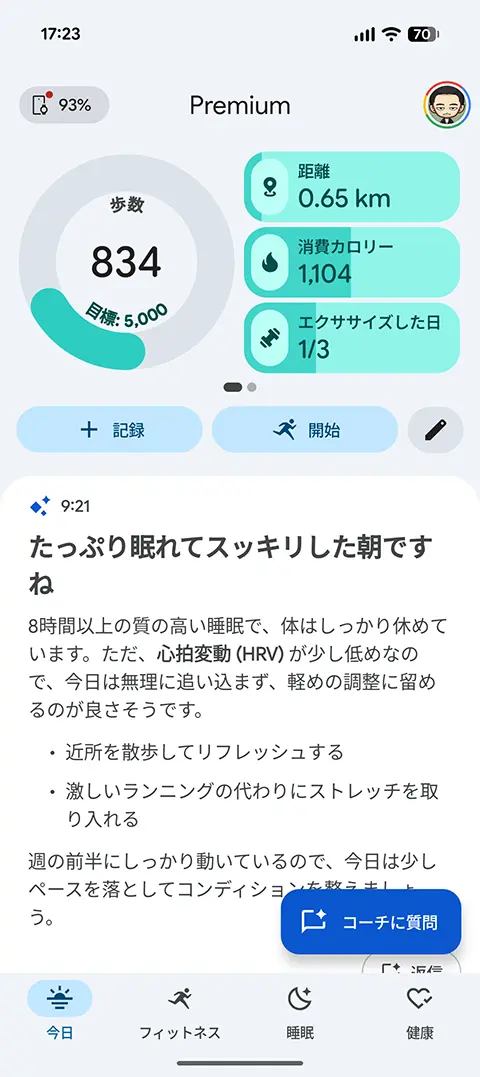Switch to the 睡眠 tab
The height and width of the screenshot is (1077, 480).
(299, 1010)
